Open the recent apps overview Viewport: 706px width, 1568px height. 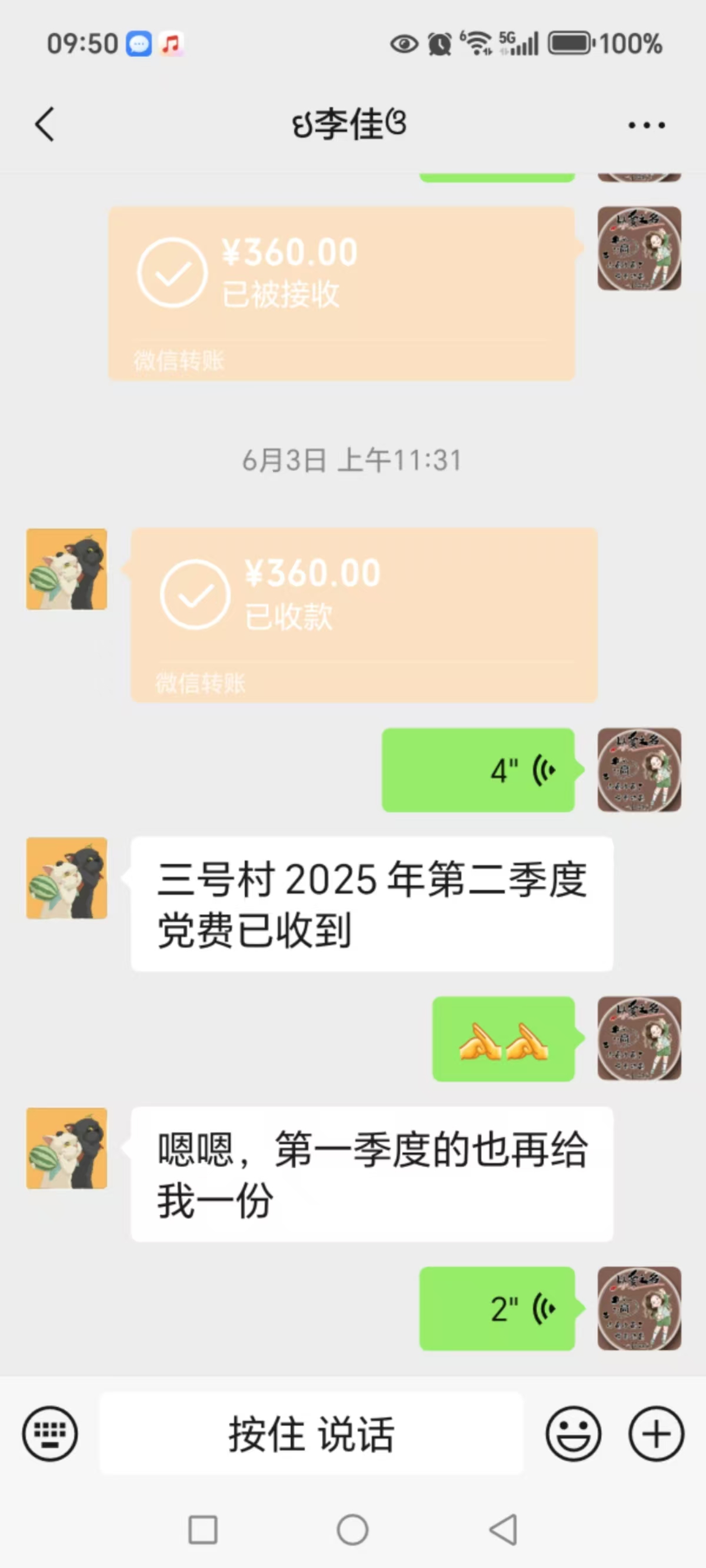click(x=202, y=1530)
